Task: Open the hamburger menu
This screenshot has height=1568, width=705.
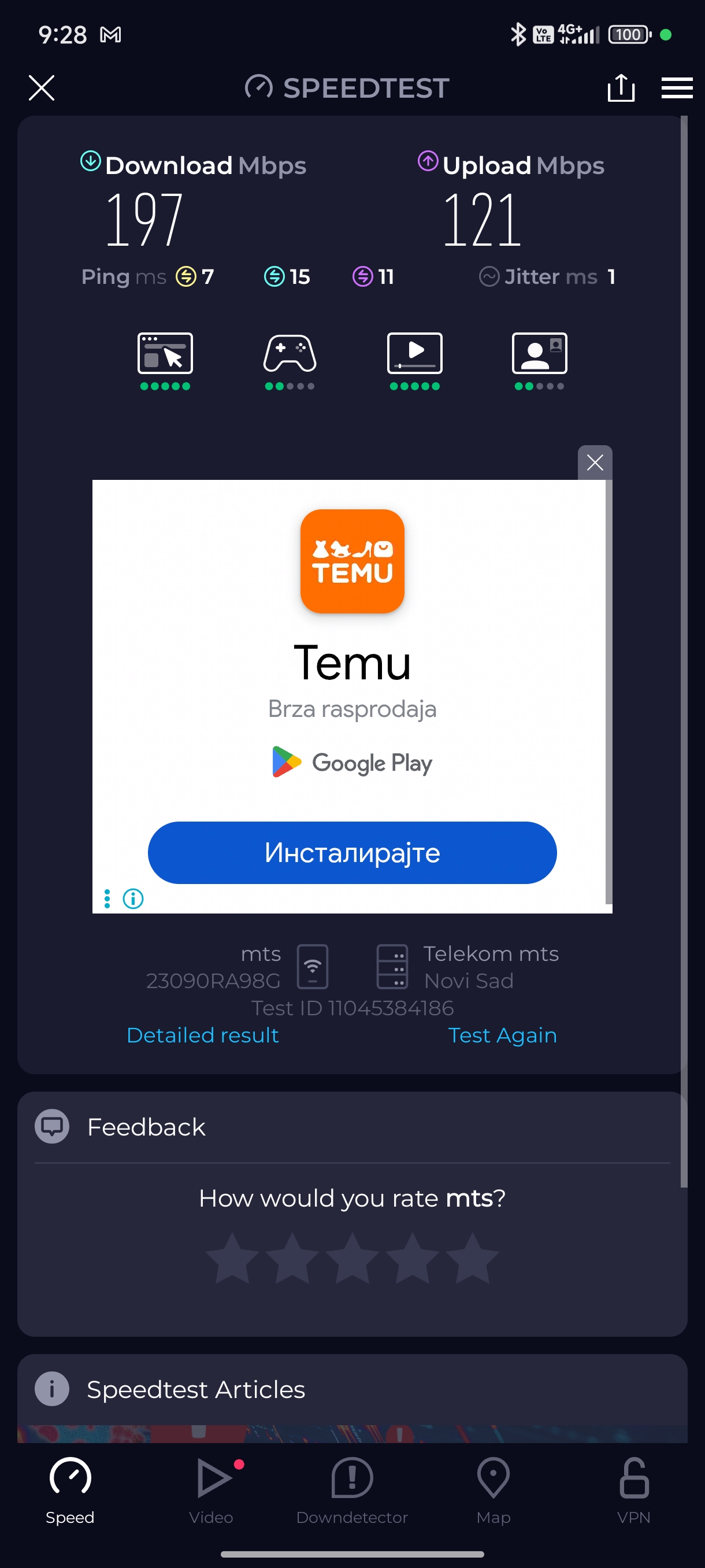Action: click(x=677, y=88)
